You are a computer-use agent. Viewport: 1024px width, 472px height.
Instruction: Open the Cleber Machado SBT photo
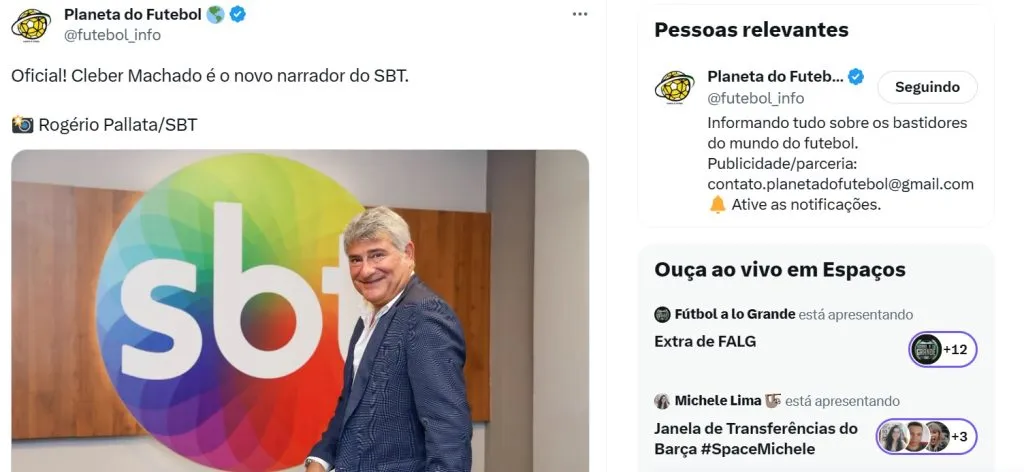coord(300,310)
